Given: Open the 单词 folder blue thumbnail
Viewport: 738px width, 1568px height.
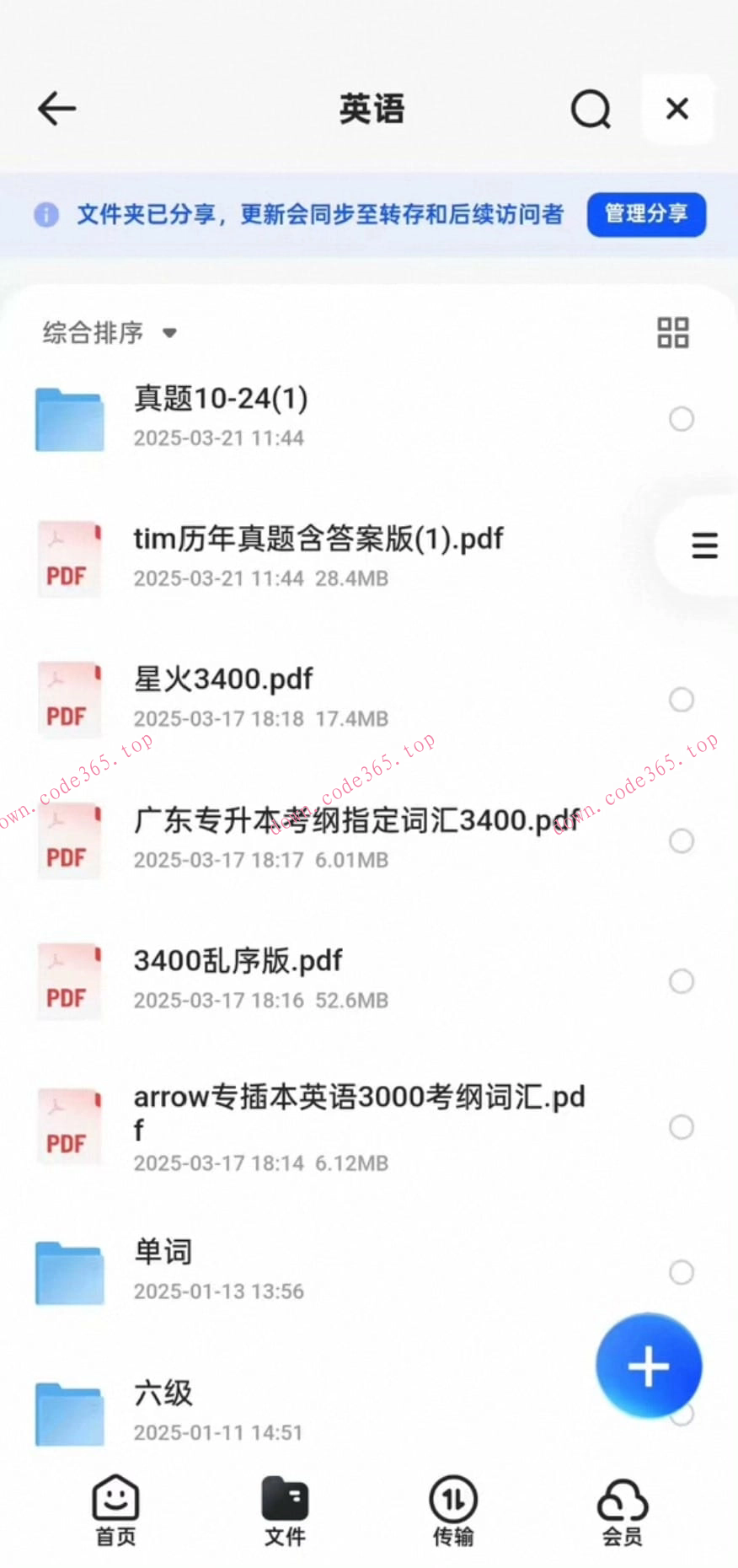Looking at the screenshot, I should [x=68, y=1273].
